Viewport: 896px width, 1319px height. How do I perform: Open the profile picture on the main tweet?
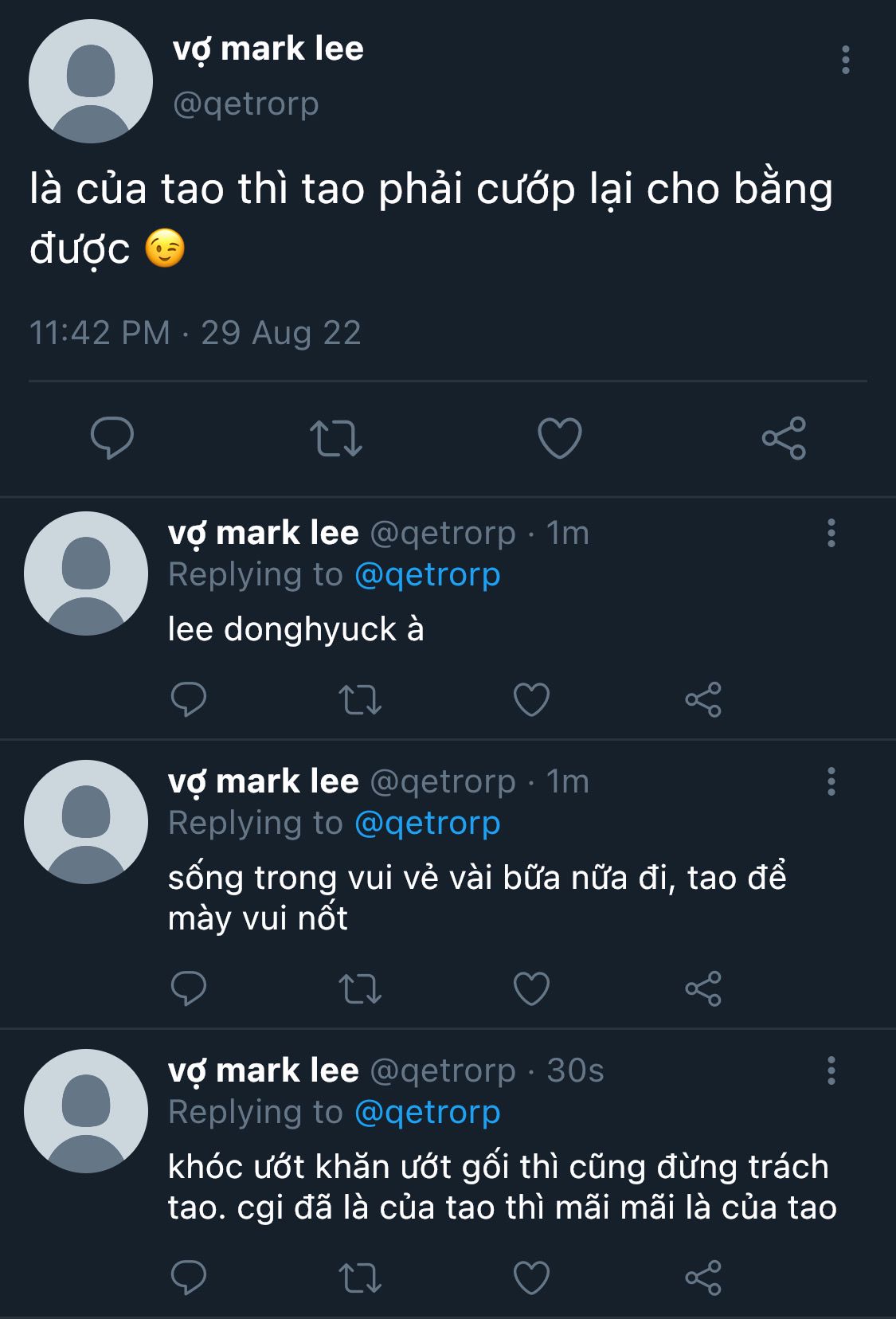pos(91,81)
